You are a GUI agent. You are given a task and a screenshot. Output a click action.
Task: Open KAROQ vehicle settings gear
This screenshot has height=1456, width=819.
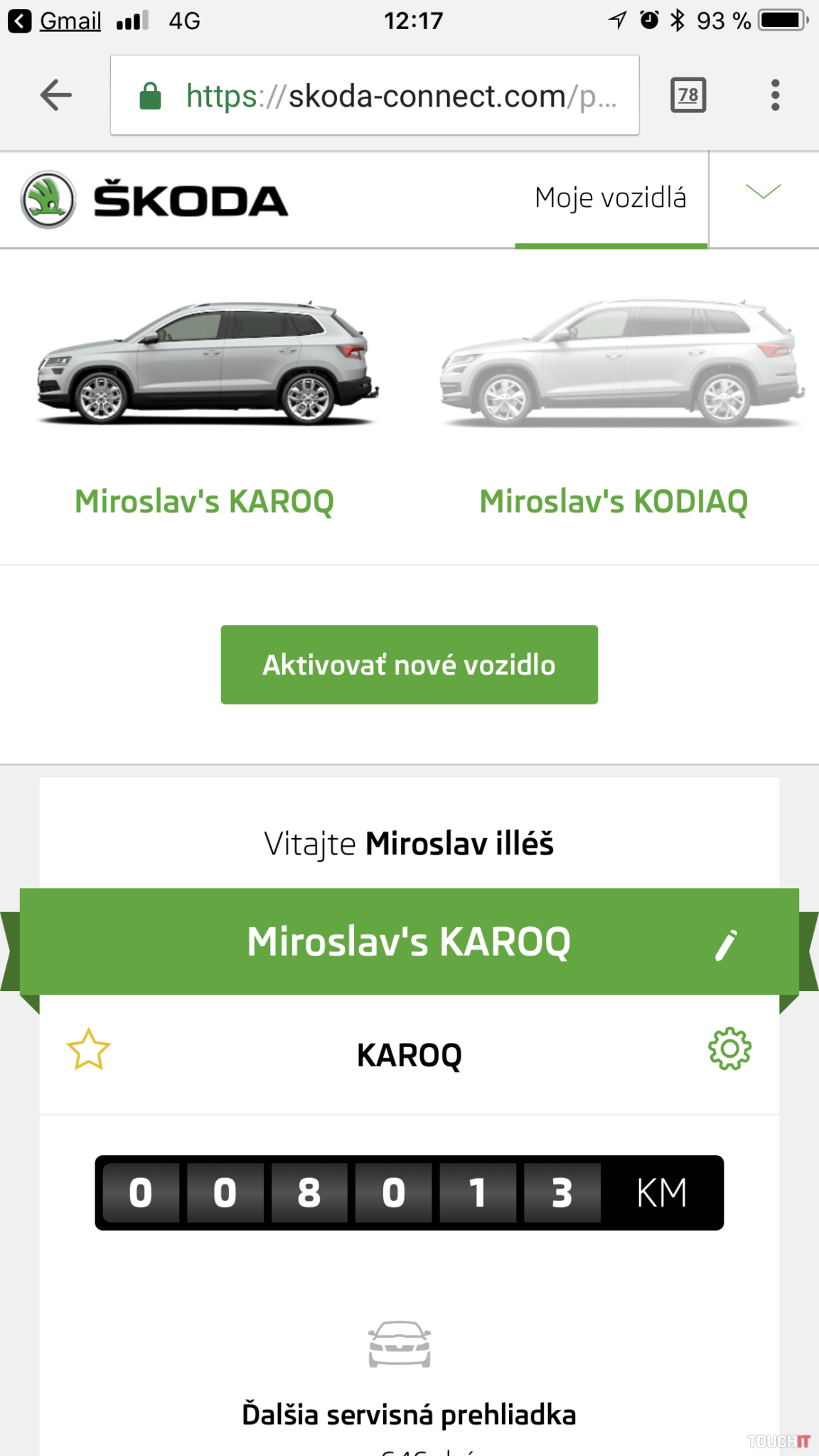(729, 1049)
